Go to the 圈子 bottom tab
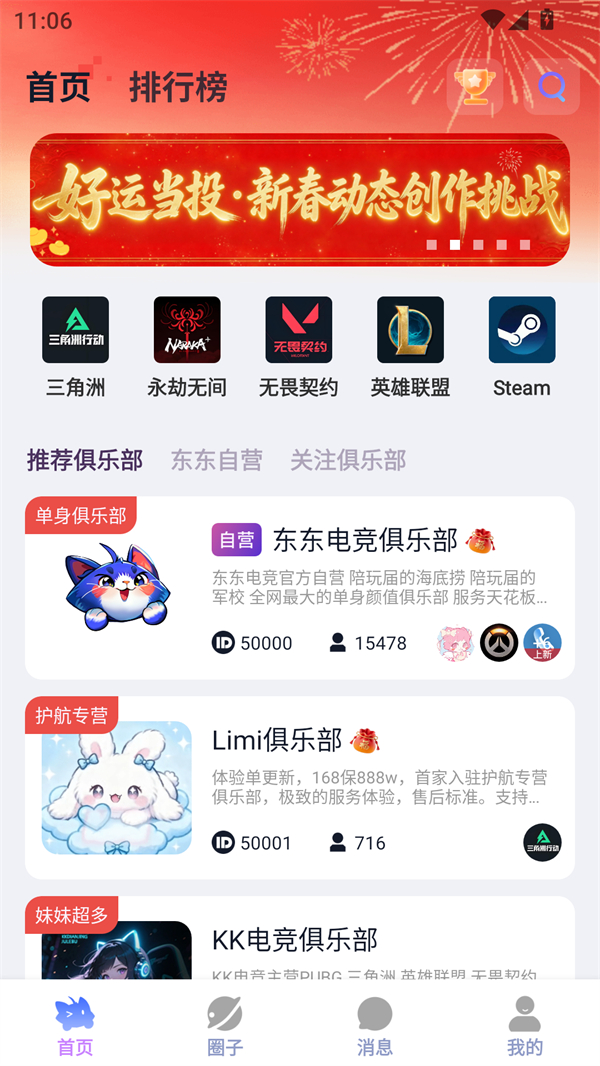Viewport: 600px width, 1066px height. 225,1026
